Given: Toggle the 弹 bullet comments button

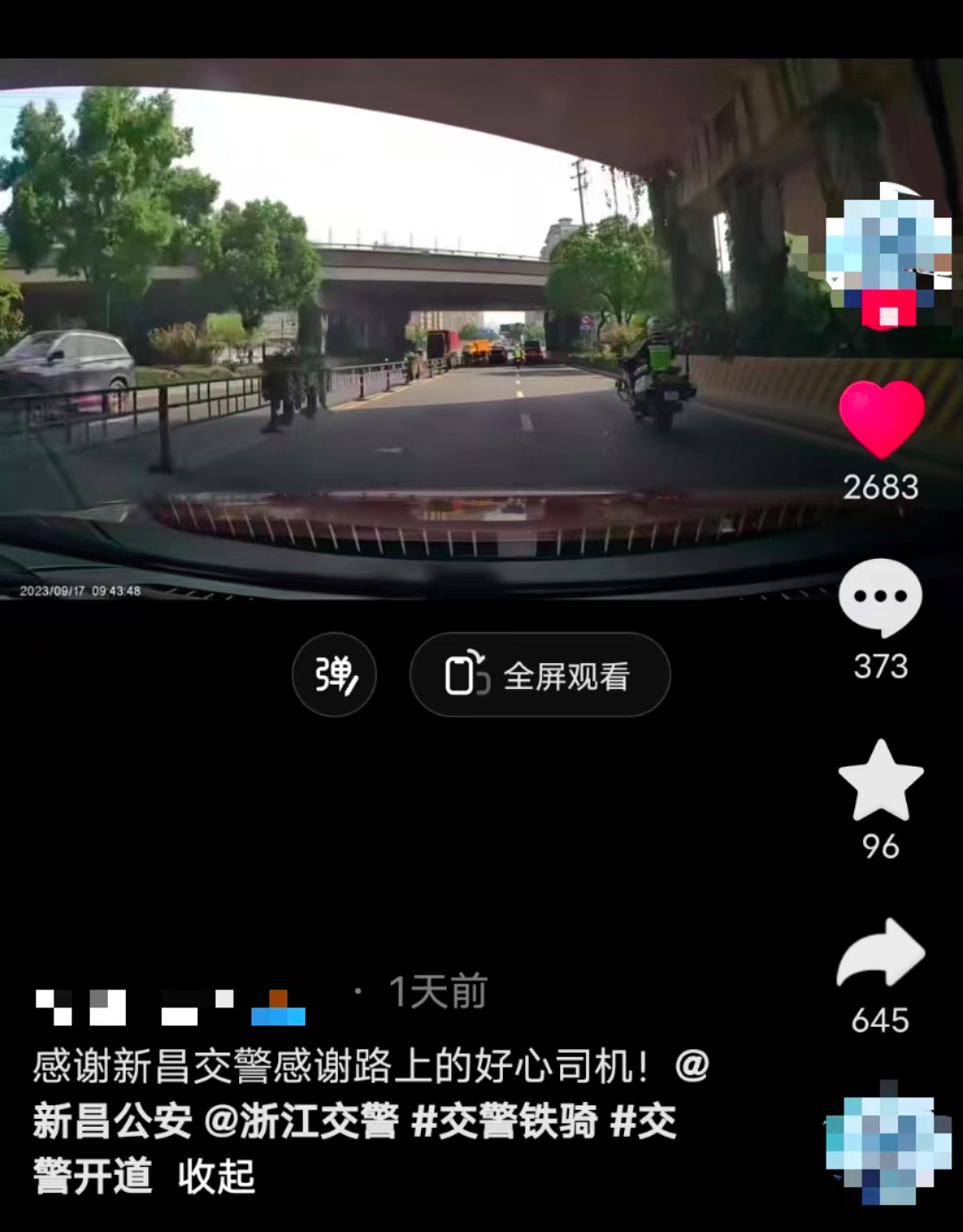Looking at the screenshot, I should click(x=334, y=675).
